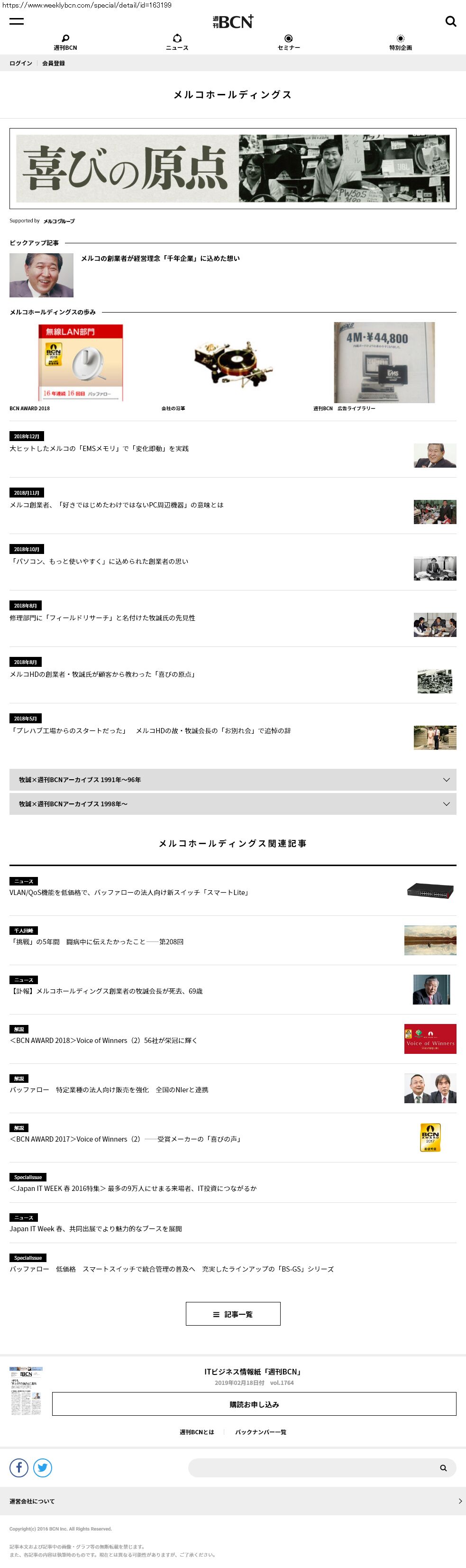The width and height of the screenshot is (466, 1568).
Task: Go to the 特別企画 tab
Action: [x=400, y=43]
